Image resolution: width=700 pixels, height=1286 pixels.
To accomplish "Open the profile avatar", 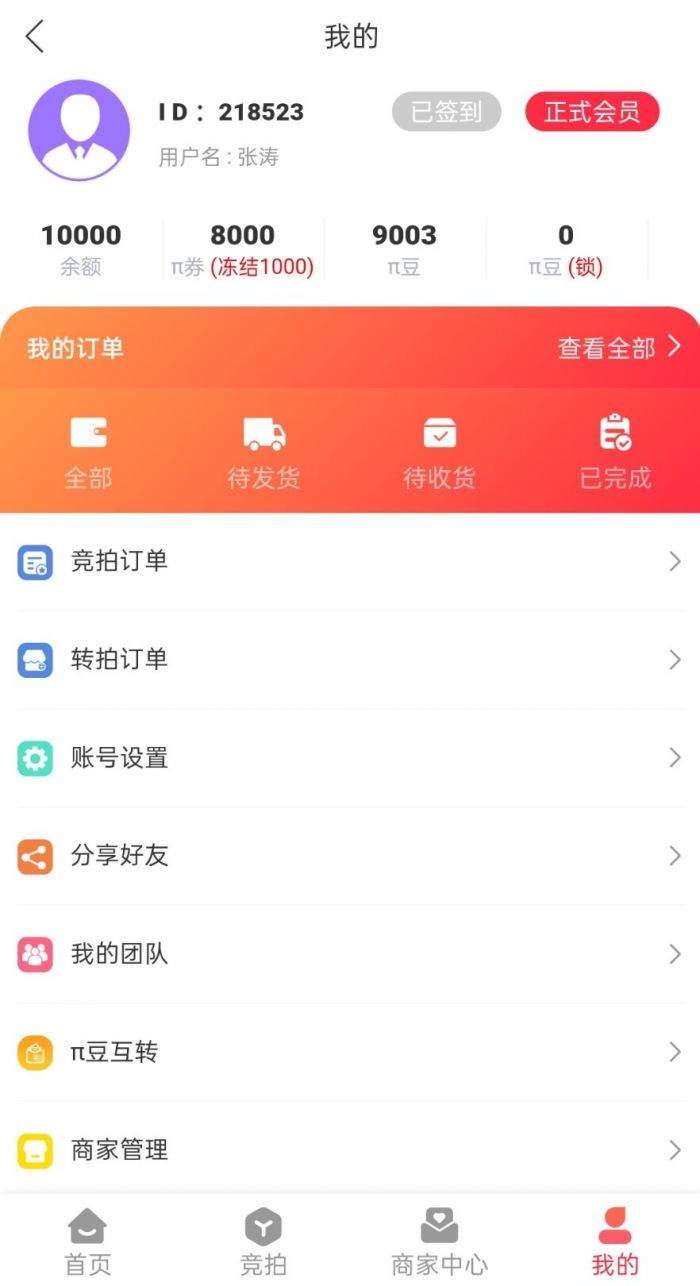I will (x=79, y=130).
